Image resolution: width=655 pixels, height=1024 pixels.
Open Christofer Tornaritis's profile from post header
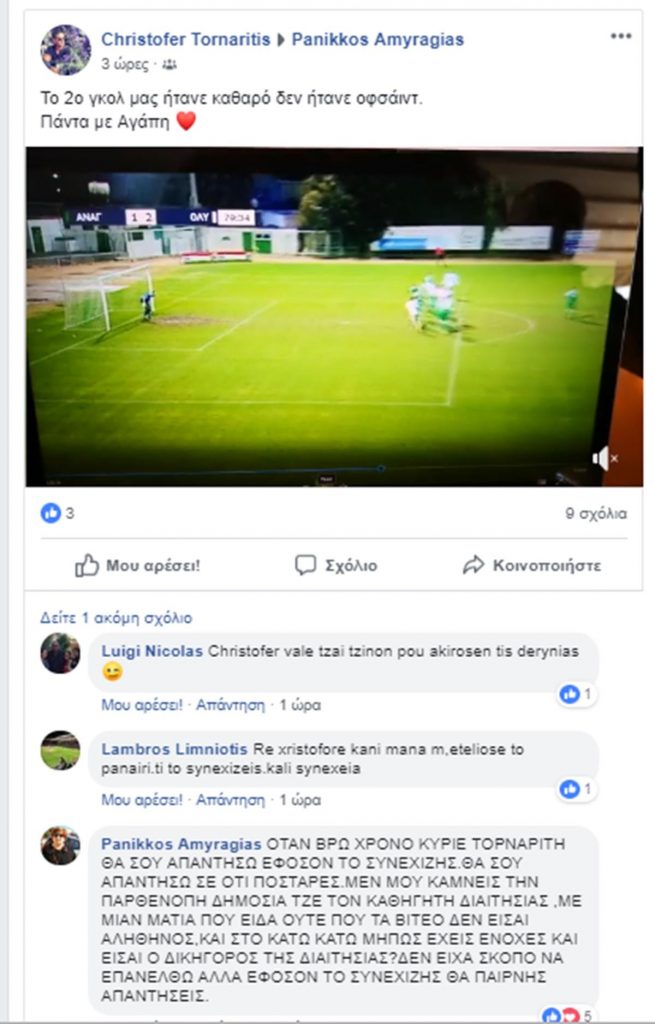coord(186,40)
